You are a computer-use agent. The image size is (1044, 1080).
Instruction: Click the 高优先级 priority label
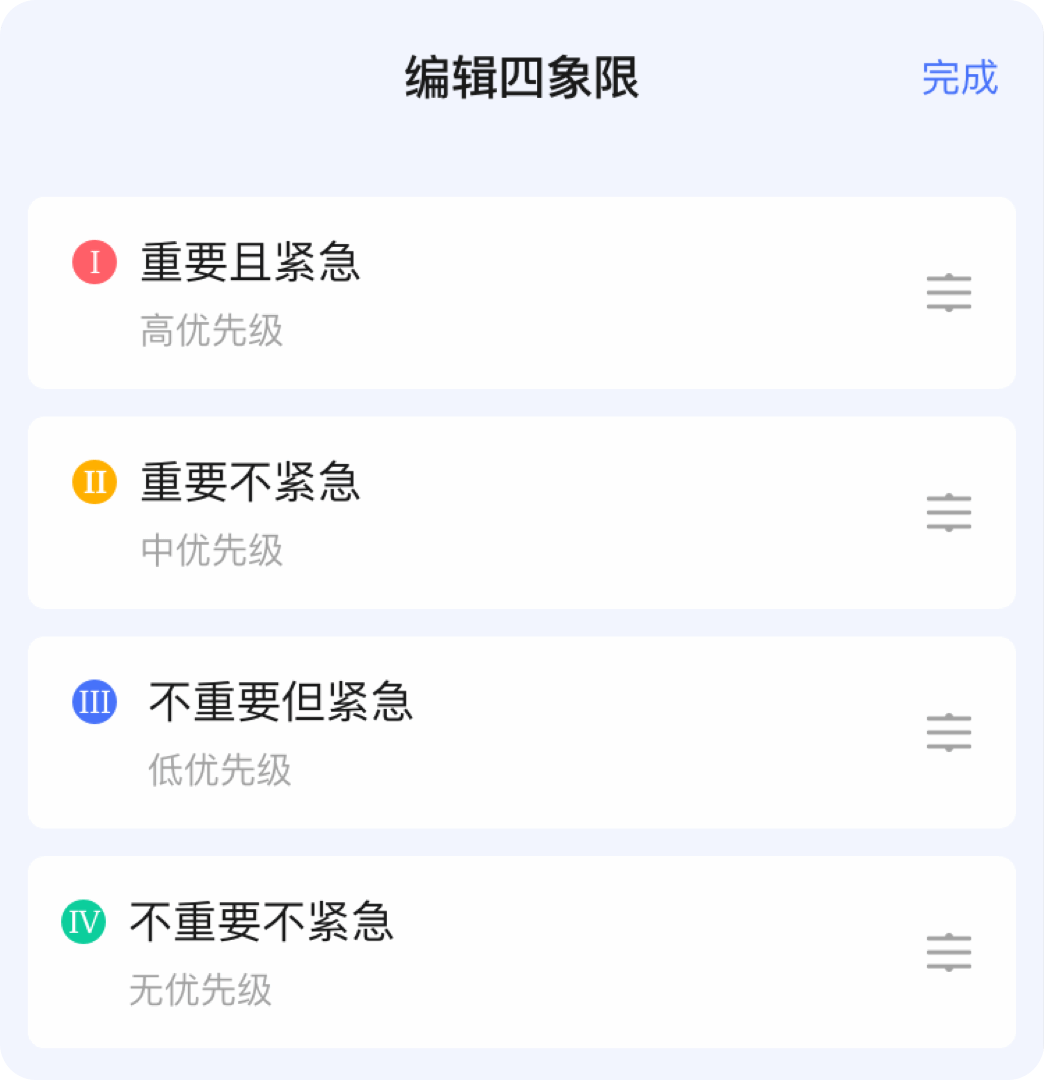212,333
